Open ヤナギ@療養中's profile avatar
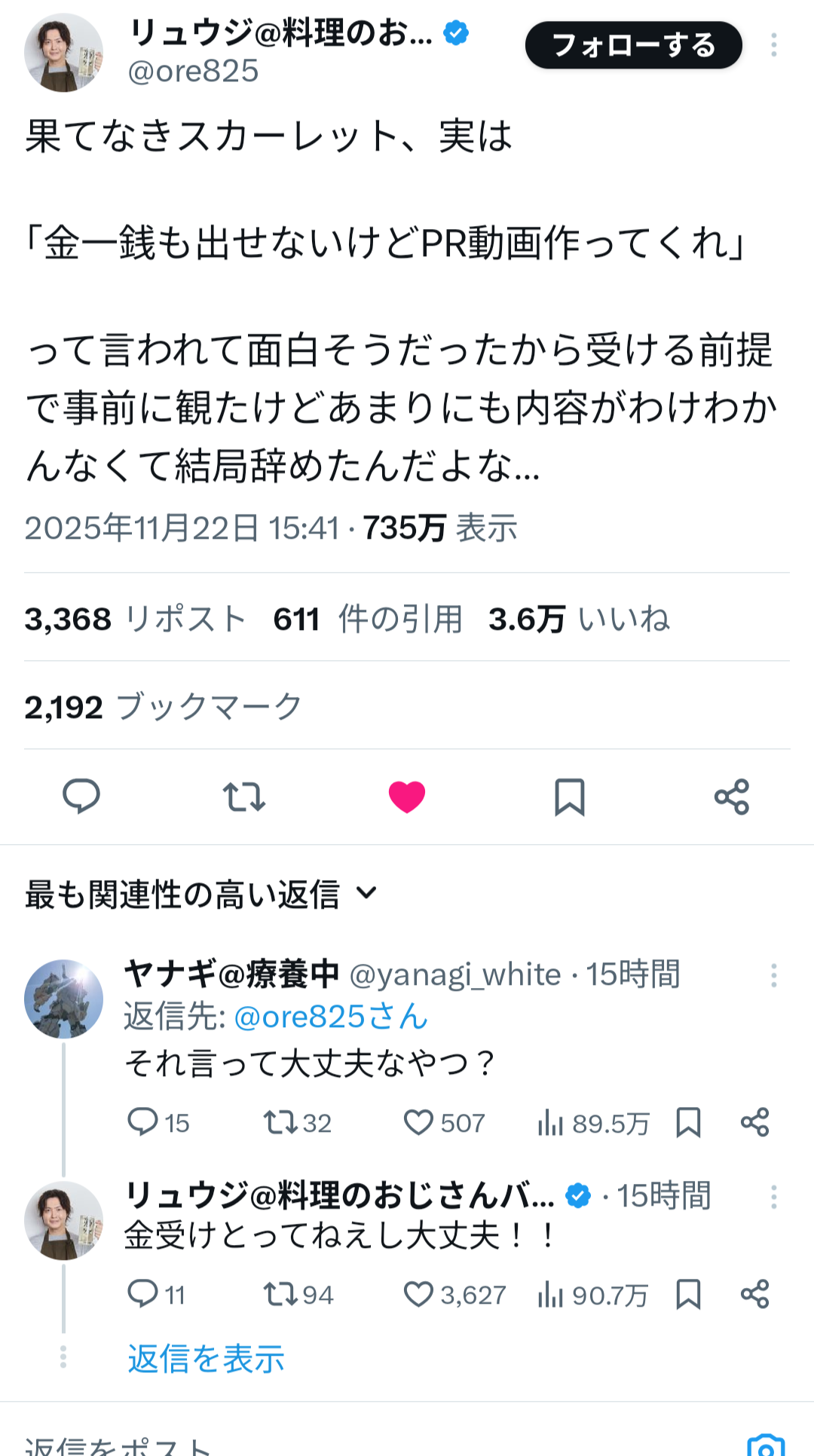This screenshot has width=814, height=1456. coord(63,999)
